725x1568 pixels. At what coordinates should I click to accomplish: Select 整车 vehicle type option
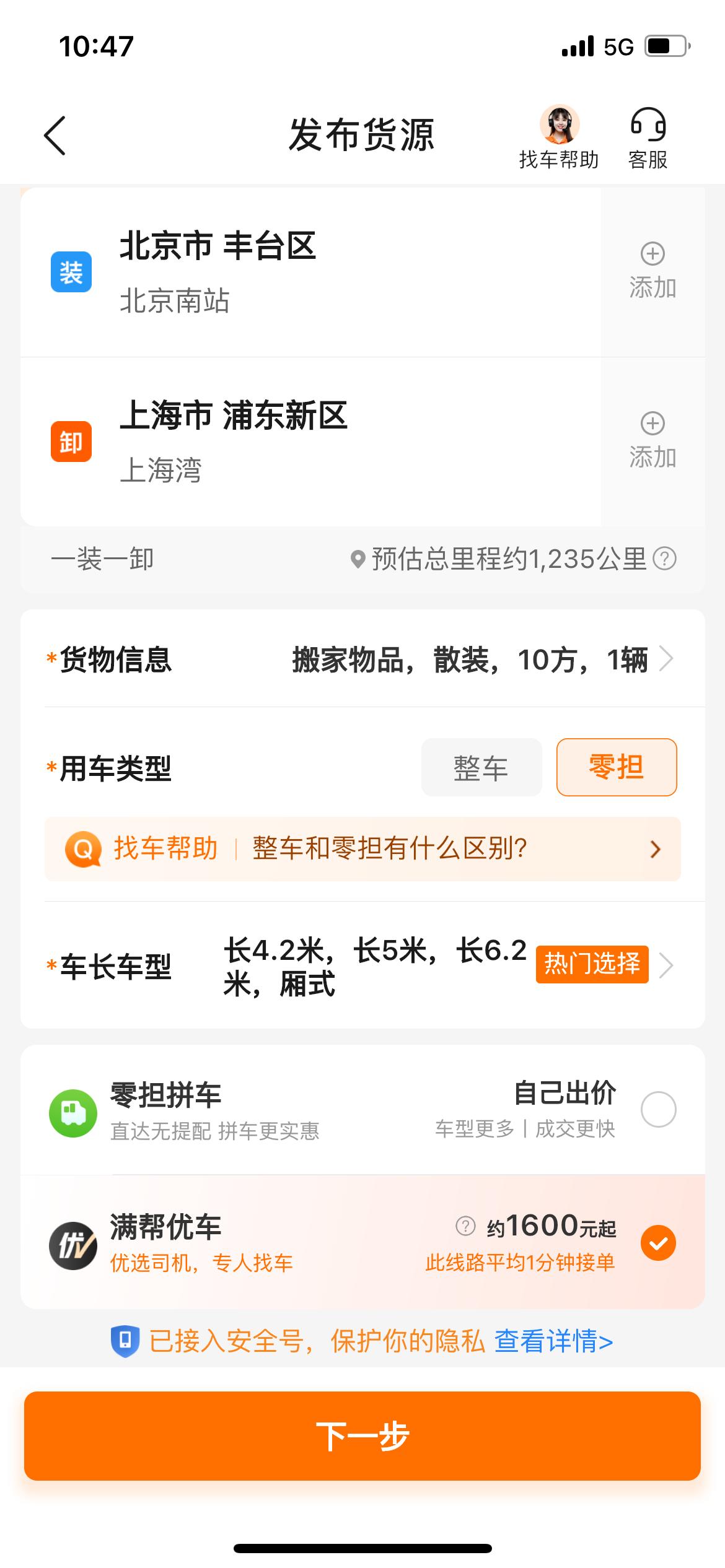pos(481,767)
